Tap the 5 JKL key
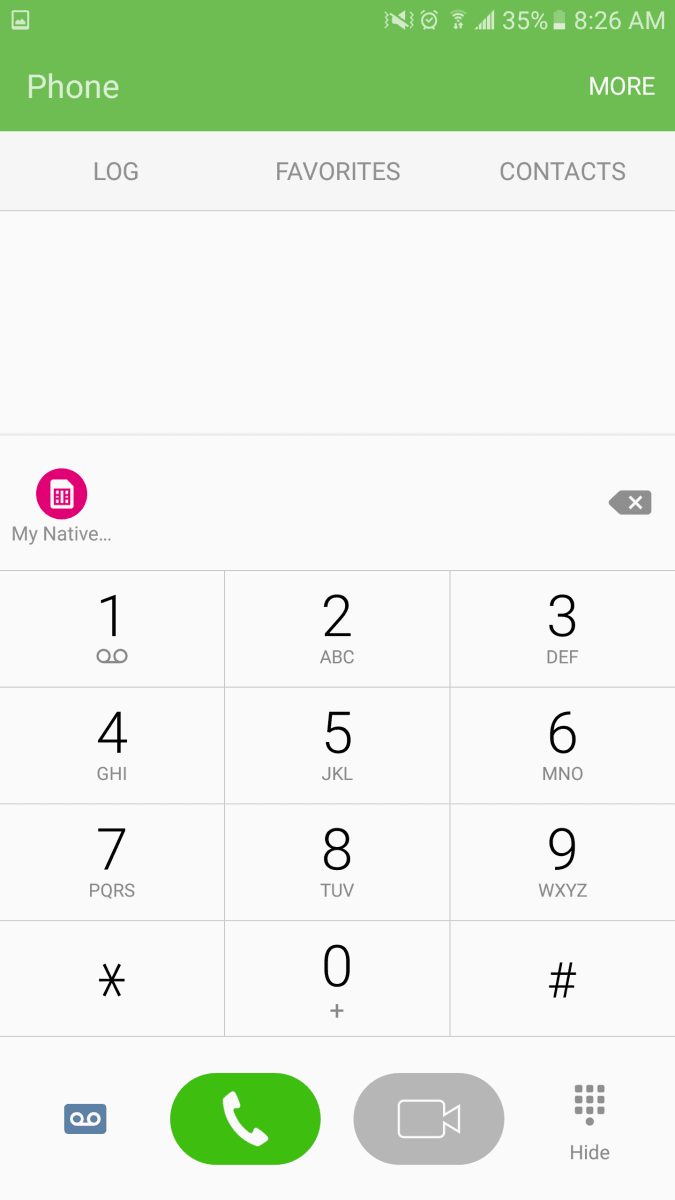This screenshot has height=1200, width=675. tap(337, 745)
